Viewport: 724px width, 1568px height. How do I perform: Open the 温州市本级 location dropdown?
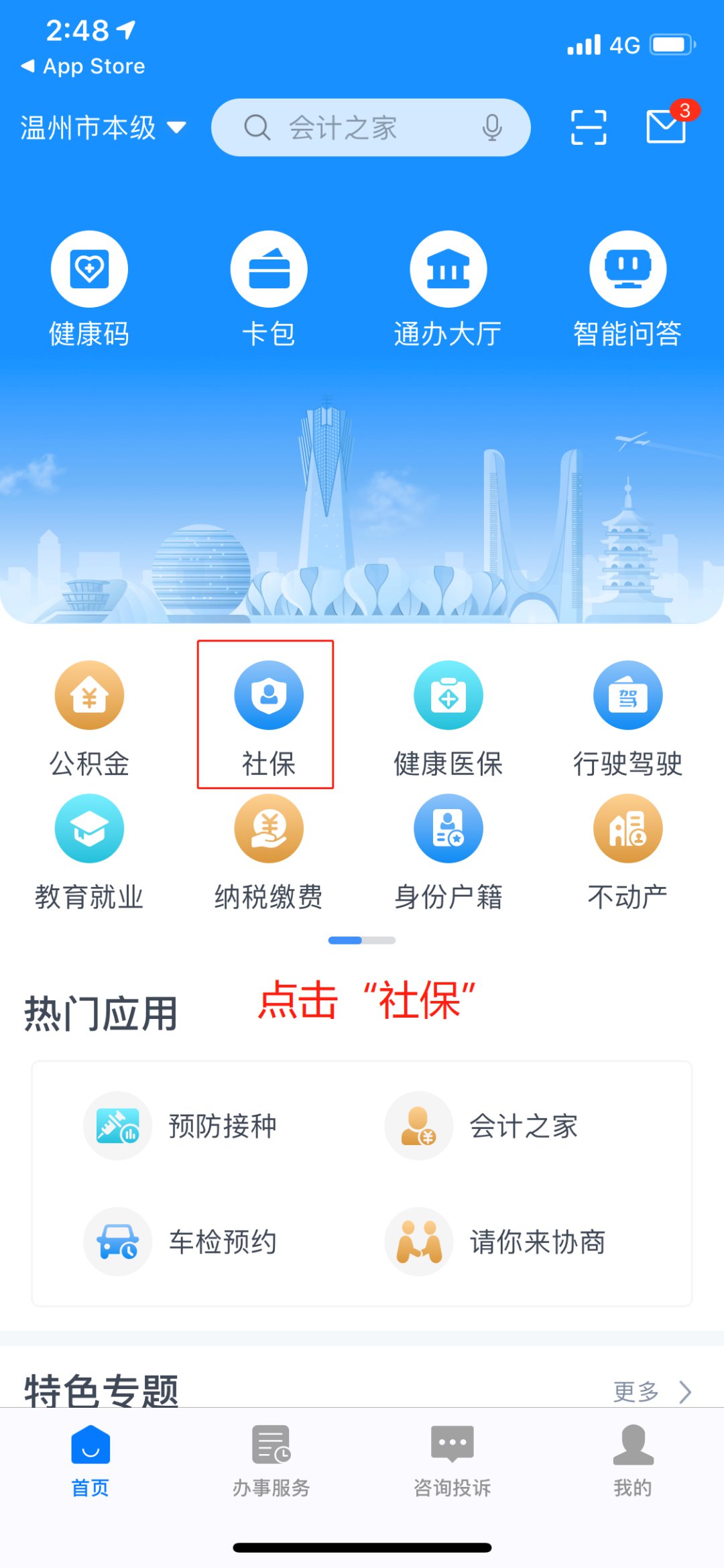[x=103, y=127]
